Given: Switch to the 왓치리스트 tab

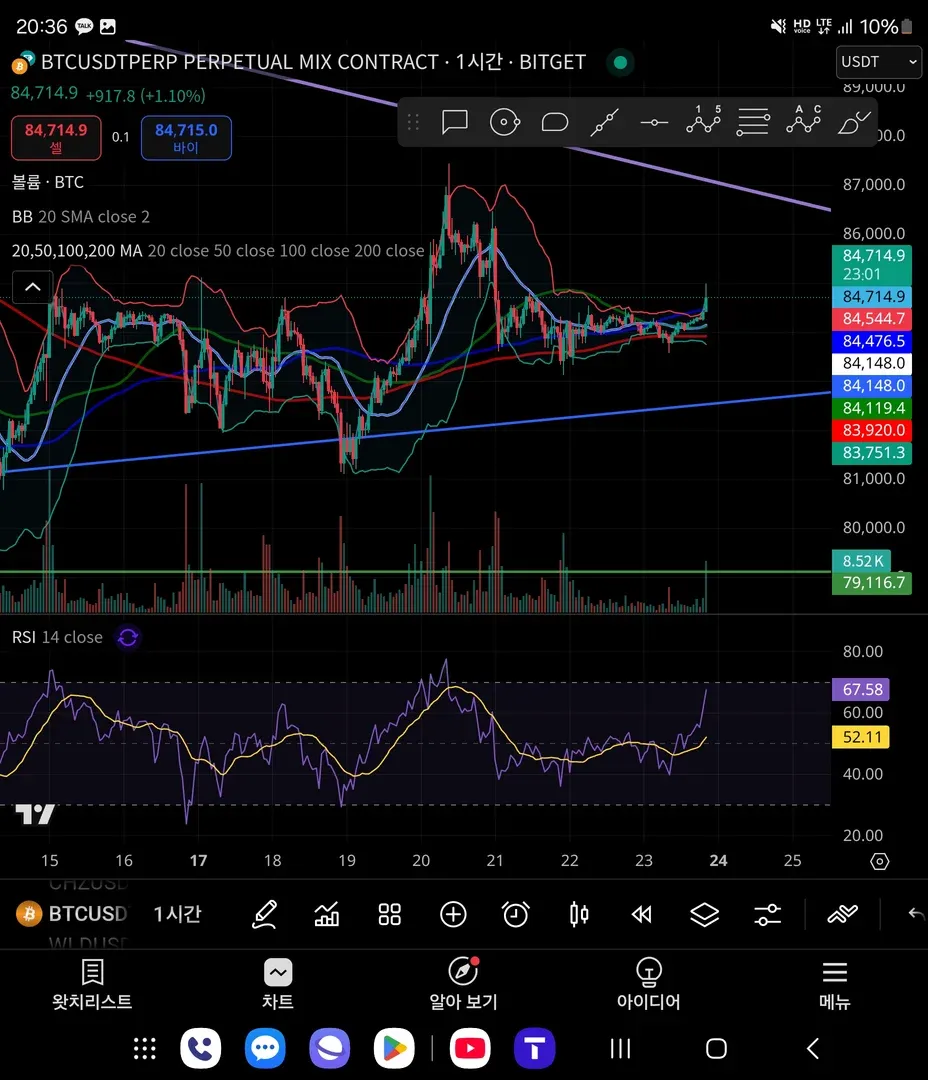Looking at the screenshot, I should pos(92,985).
